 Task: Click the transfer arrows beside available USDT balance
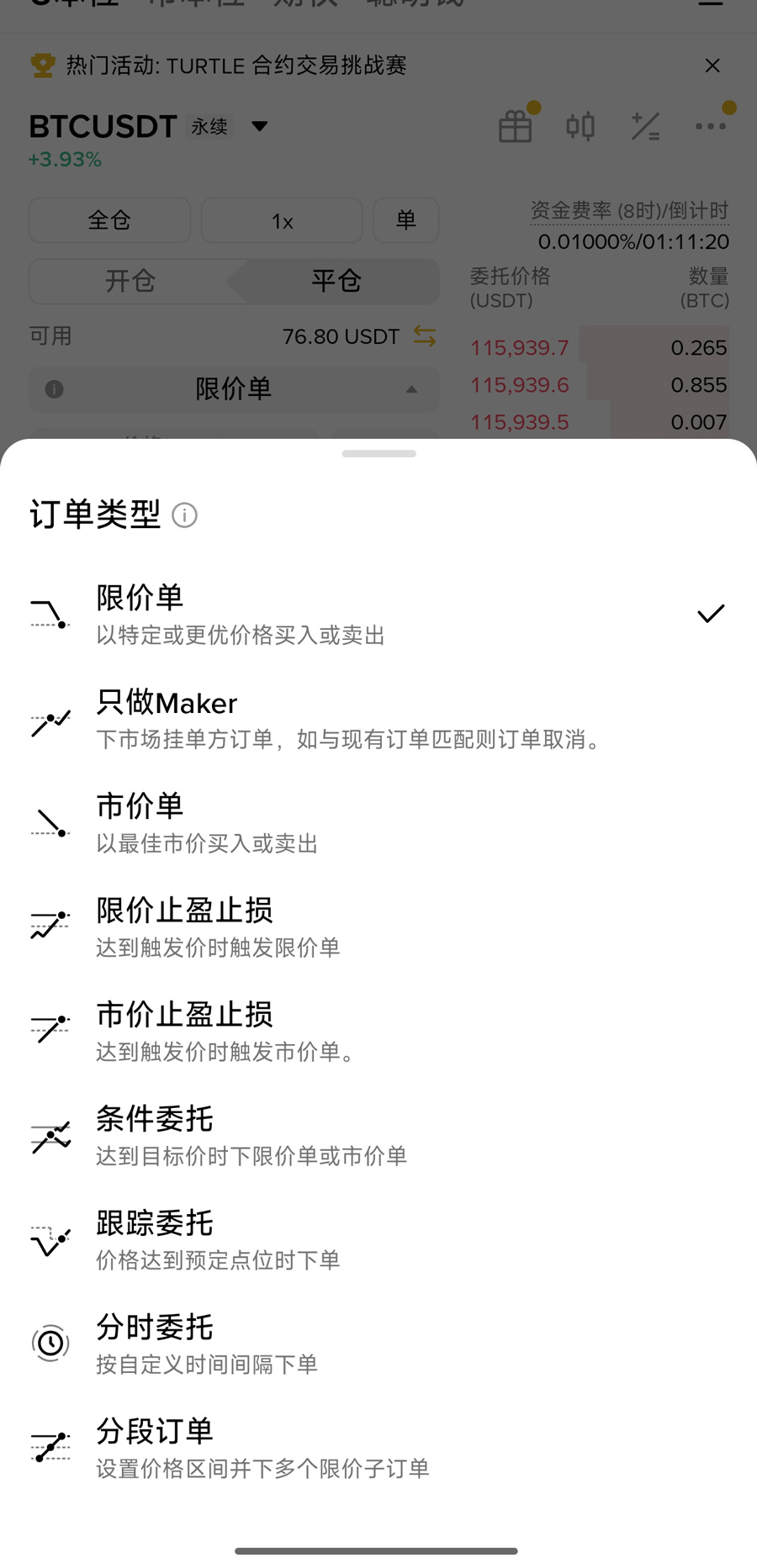[425, 336]
